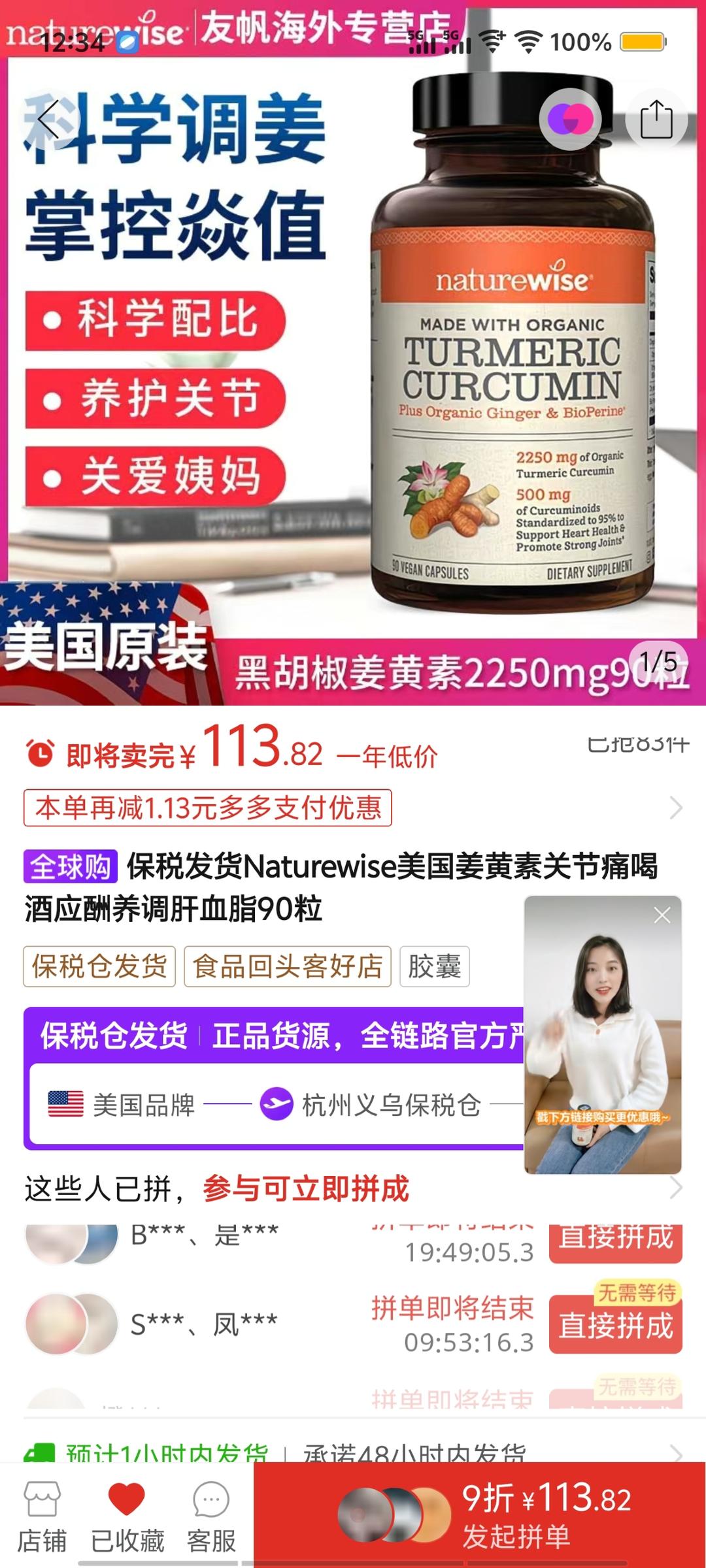This screenshot has height=1568, width=706.
Task: Join the group of S***、凤*** via 直接拼成
Action: 615,1326
